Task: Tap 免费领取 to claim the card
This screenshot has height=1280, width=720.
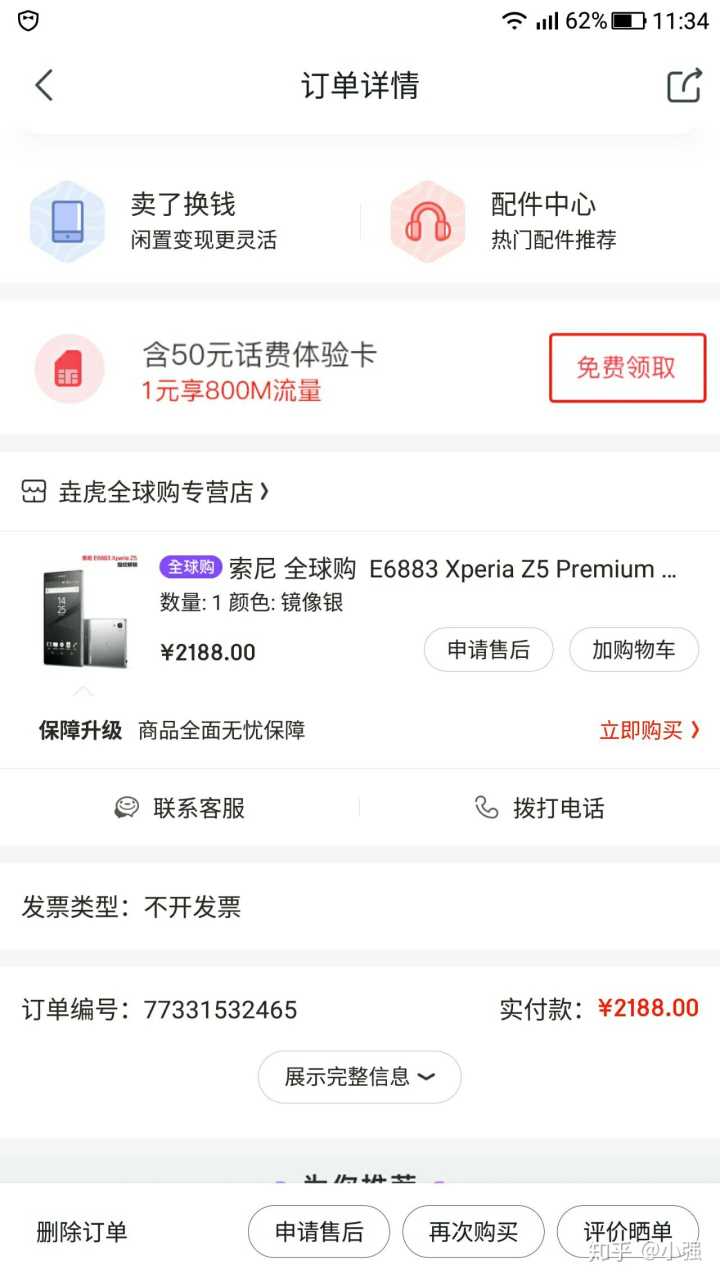Action: click(627, 368)
